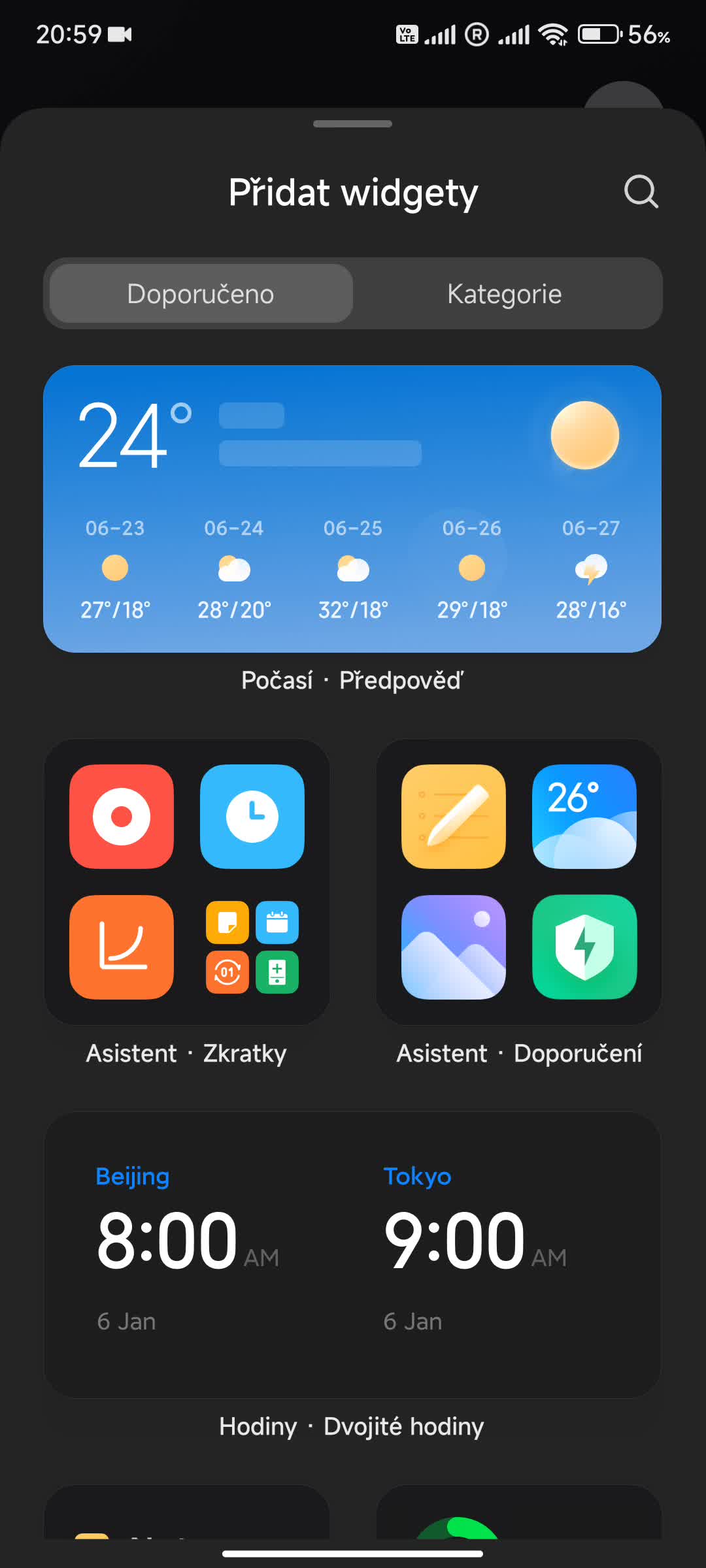Open the widget search icon
The height and width of the screenshot is (1568, 706).
pyautogui.click(x=641, y=191)
